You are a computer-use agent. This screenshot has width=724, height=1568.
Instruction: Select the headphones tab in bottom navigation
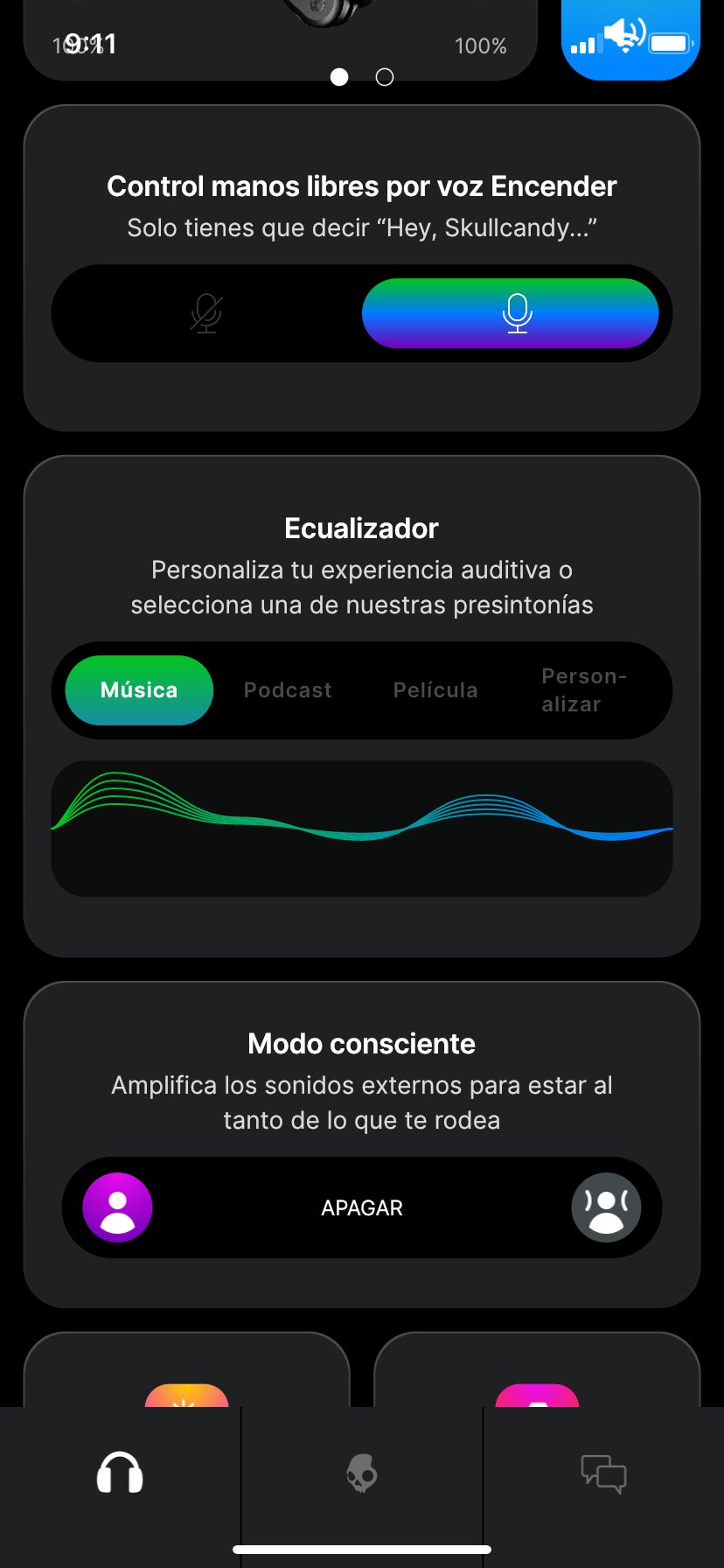pyautogui.click(x=120, y=1473)
